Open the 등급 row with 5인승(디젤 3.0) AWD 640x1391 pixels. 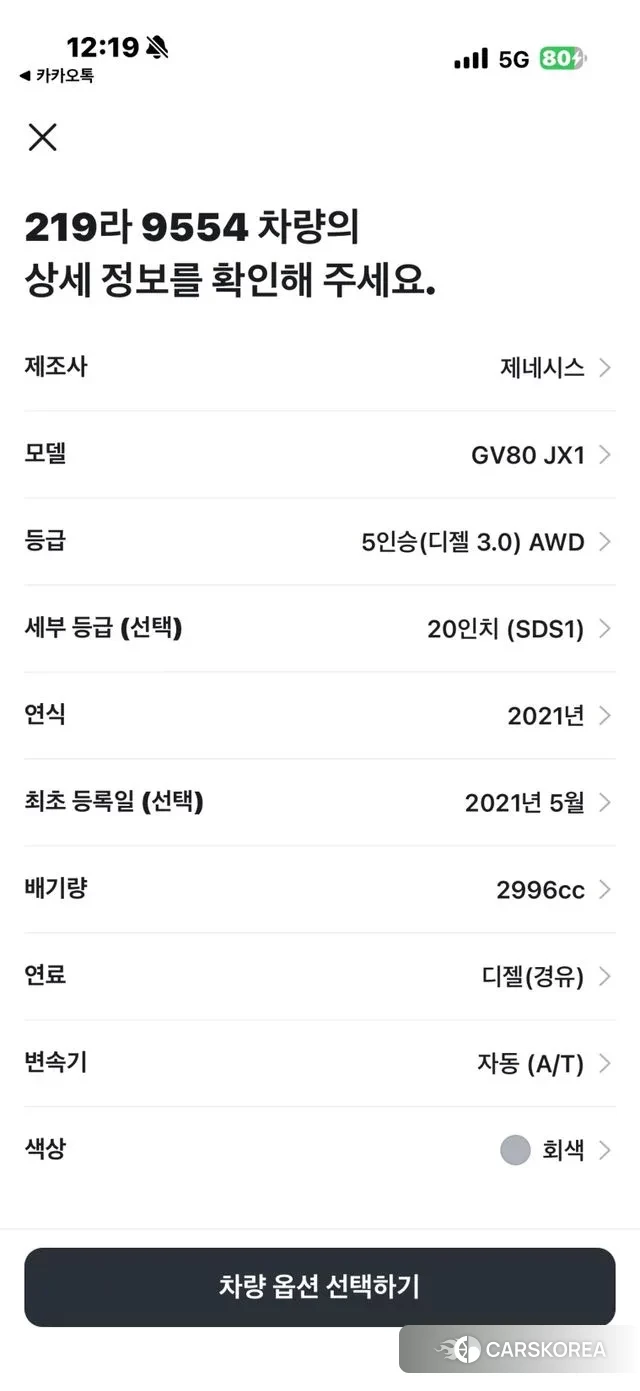tap(320, 542)
